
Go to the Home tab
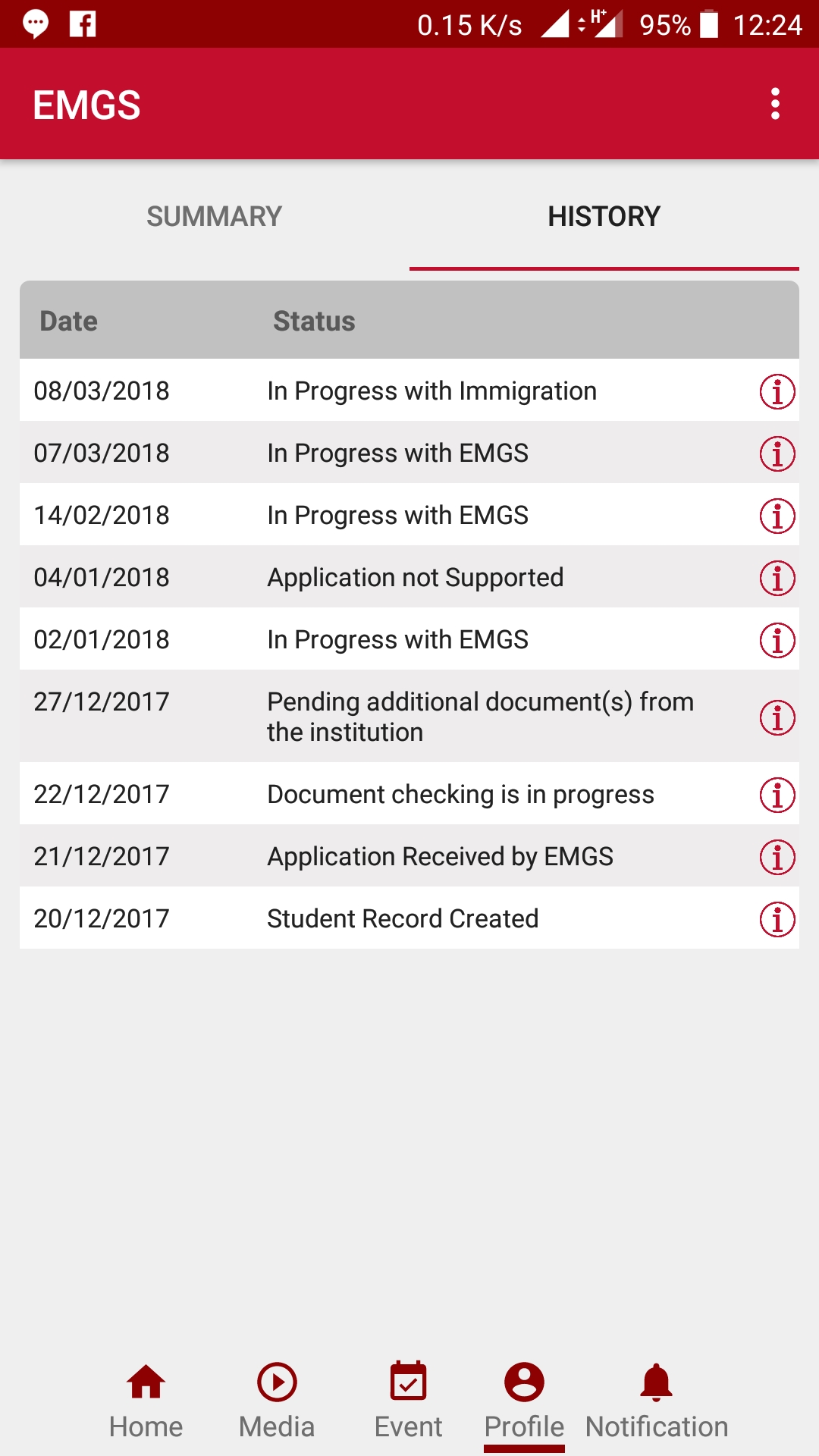(x=146, y=1401)
